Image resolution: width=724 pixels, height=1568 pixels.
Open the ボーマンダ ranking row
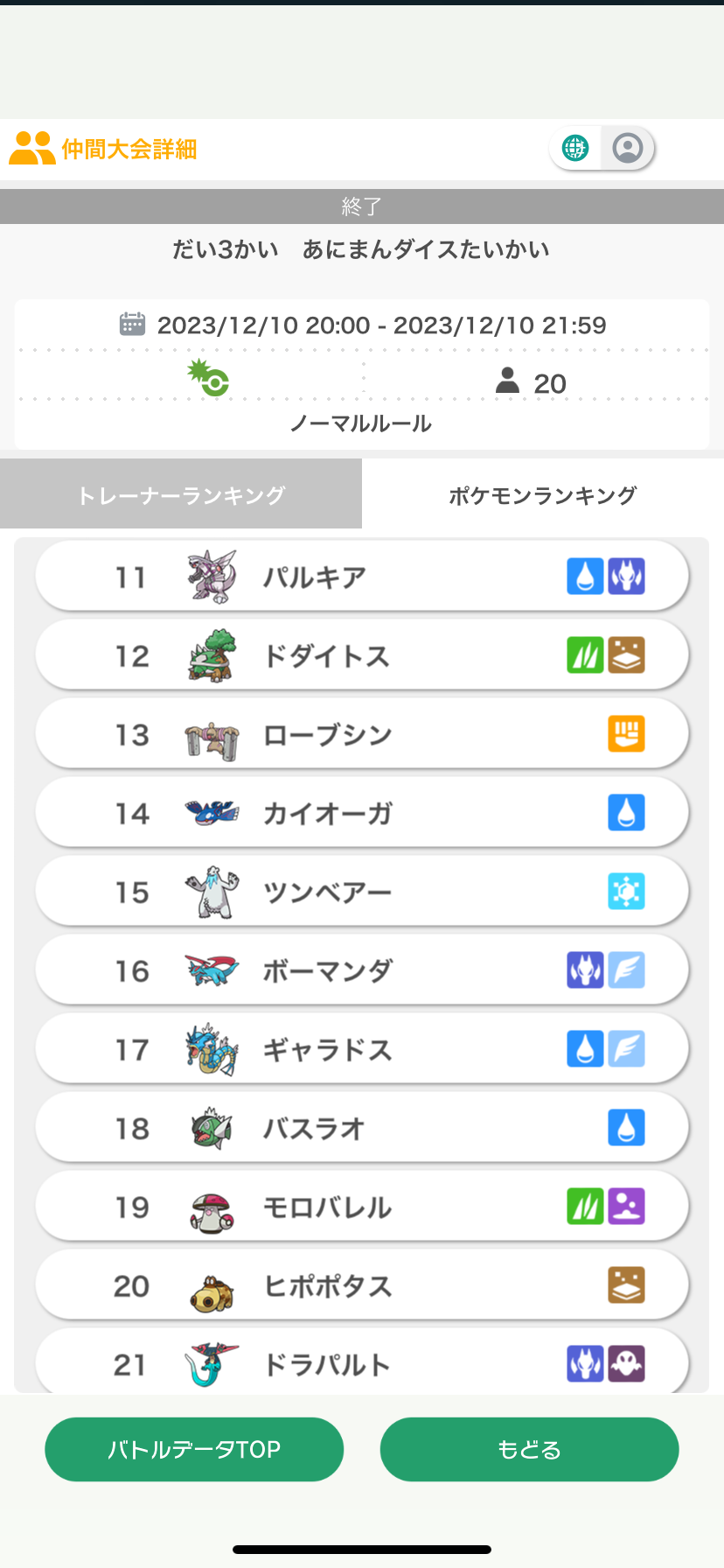(x=362, y=970)
